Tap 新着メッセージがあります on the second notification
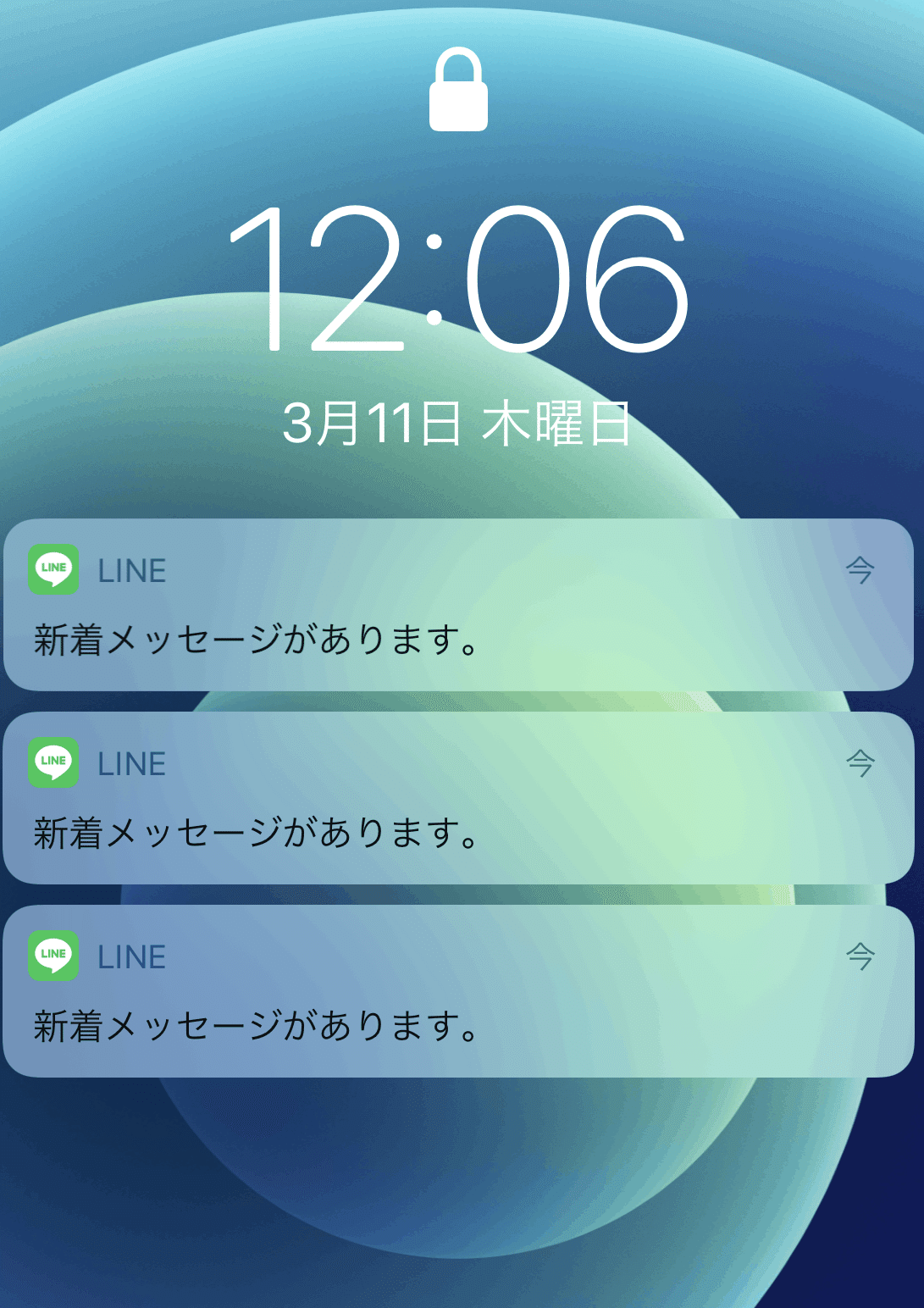The width and height of the screenshot is (924, 1308). (x=254, y=834)
